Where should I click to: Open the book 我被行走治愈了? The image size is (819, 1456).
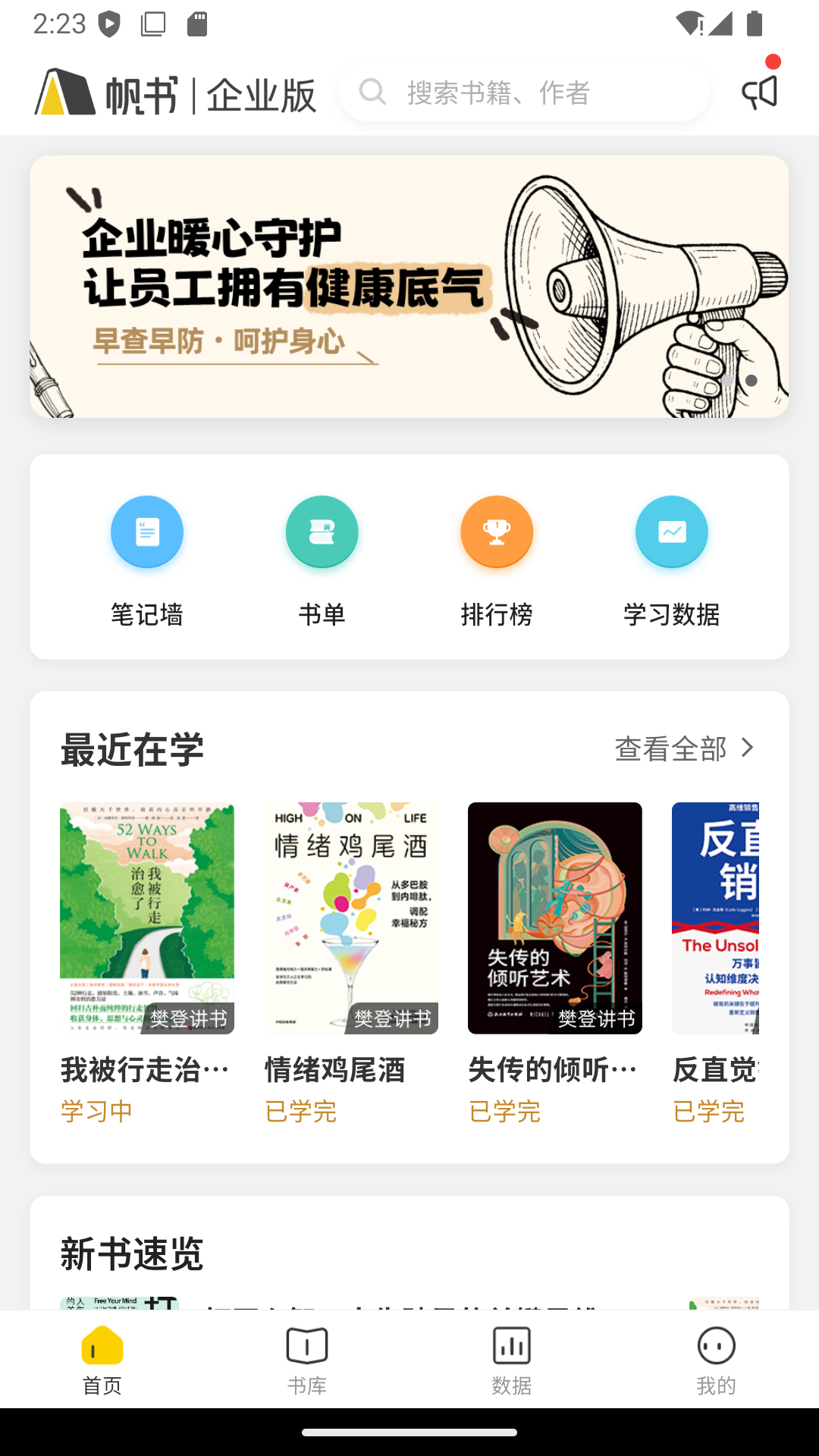pos(147,918)
